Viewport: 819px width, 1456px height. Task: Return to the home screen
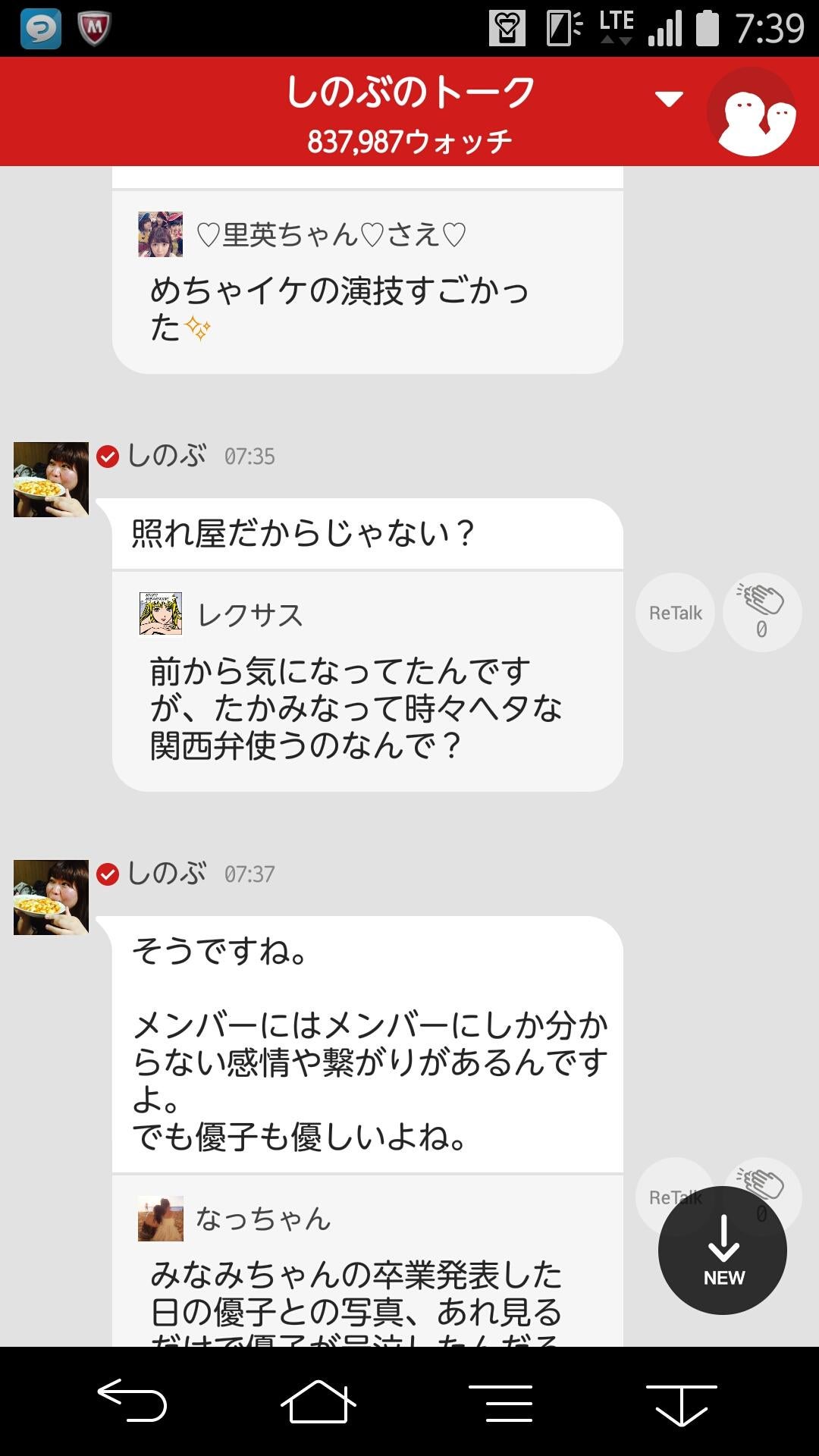coord(318,1401)
